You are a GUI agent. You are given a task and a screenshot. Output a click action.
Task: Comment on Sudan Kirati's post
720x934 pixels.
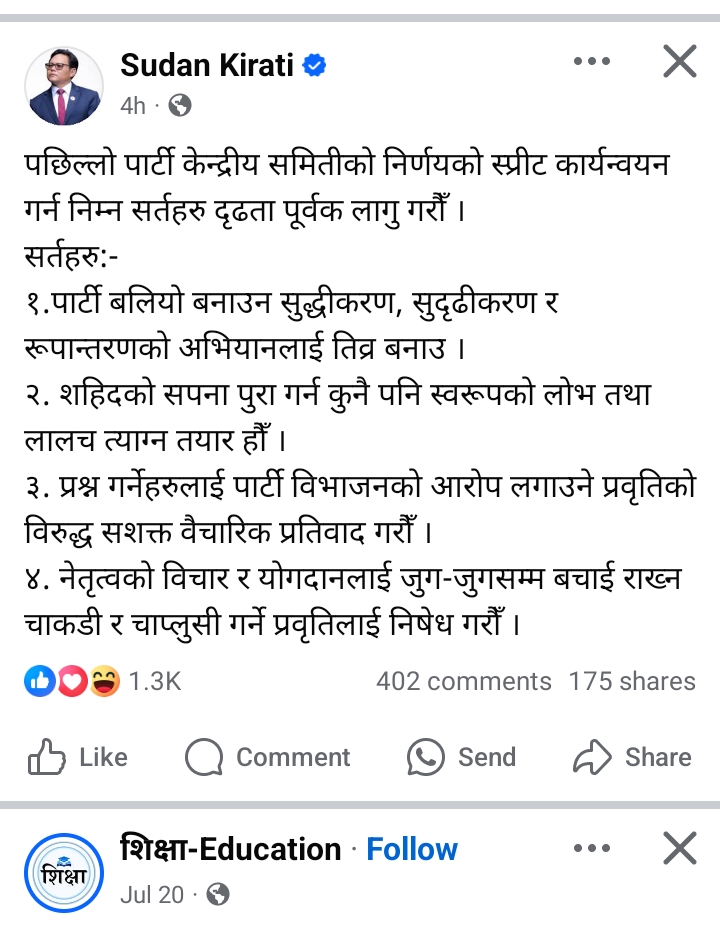pos(268,757)
